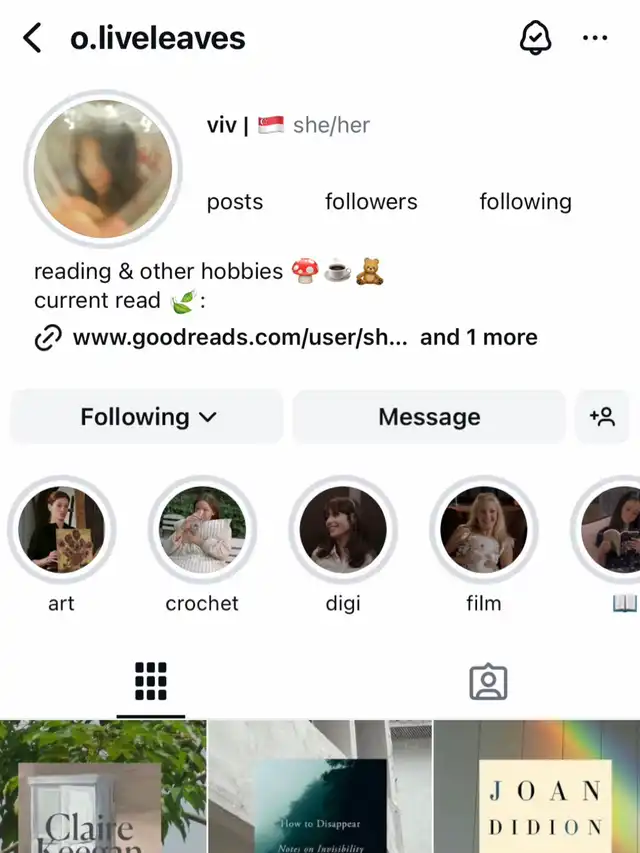The height and width of the screenshot is (853, 640).
Task: Open the three-dot overflow menu
Action: click(595, 38)
